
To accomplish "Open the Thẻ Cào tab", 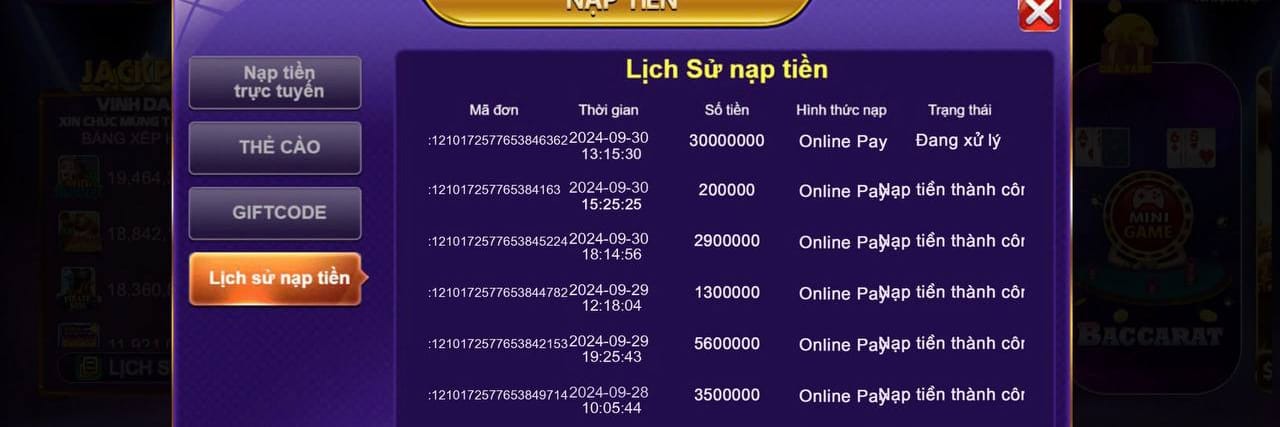I will click(275, 147).
